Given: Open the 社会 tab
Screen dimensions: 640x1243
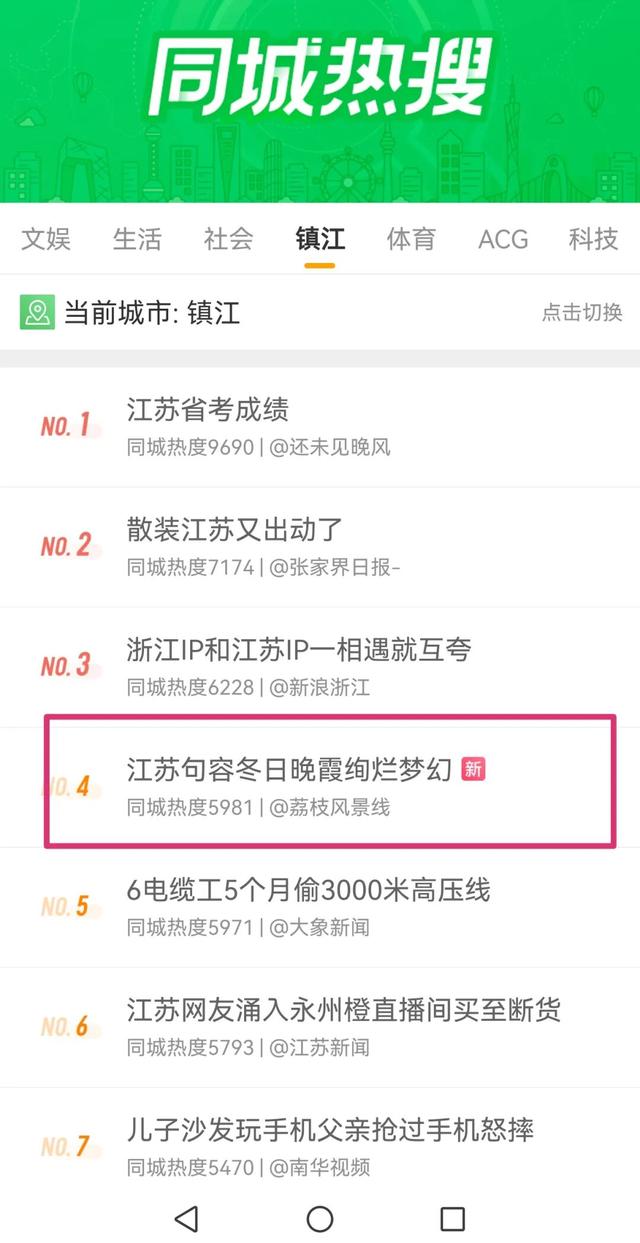Looking at the screenshot, I should point(228,239).
